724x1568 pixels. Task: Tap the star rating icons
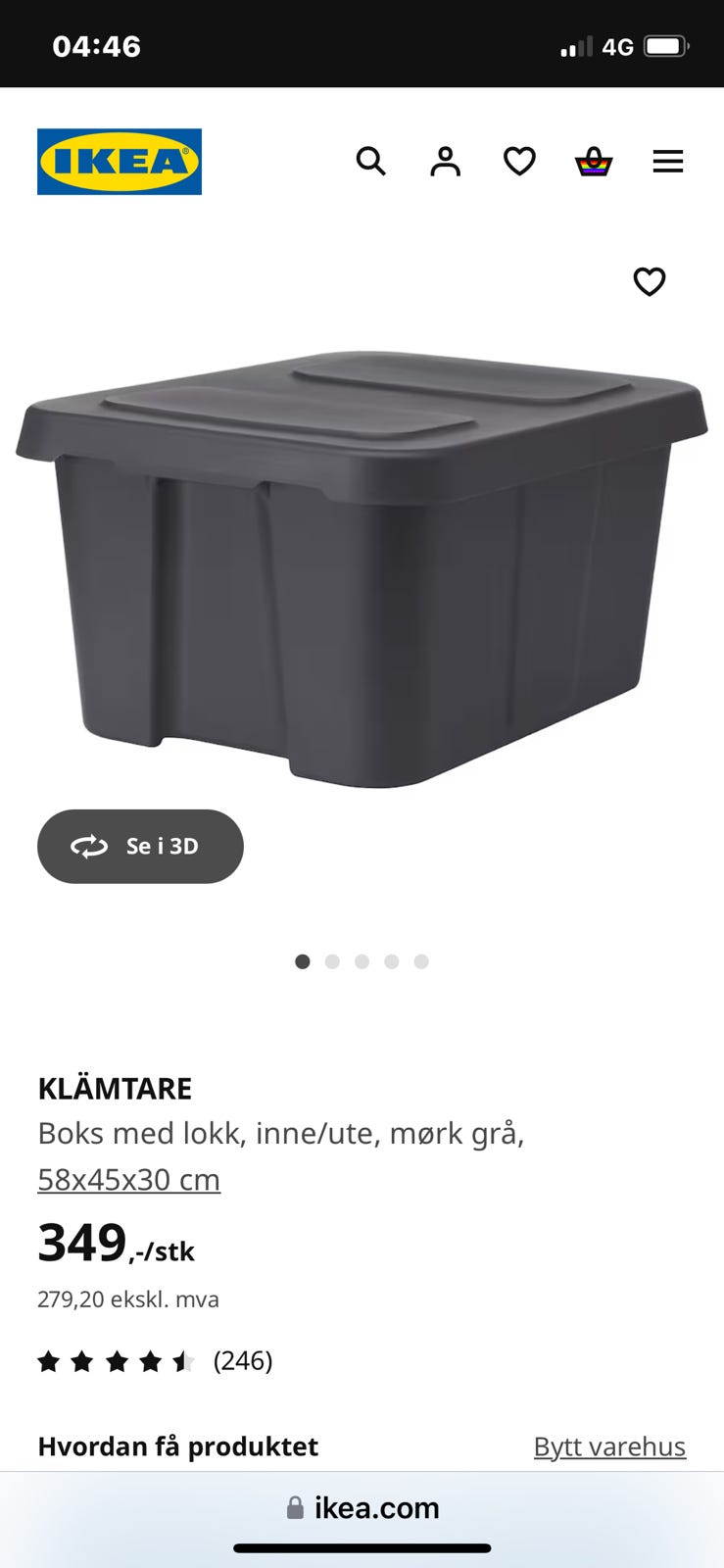[115, 1360]
